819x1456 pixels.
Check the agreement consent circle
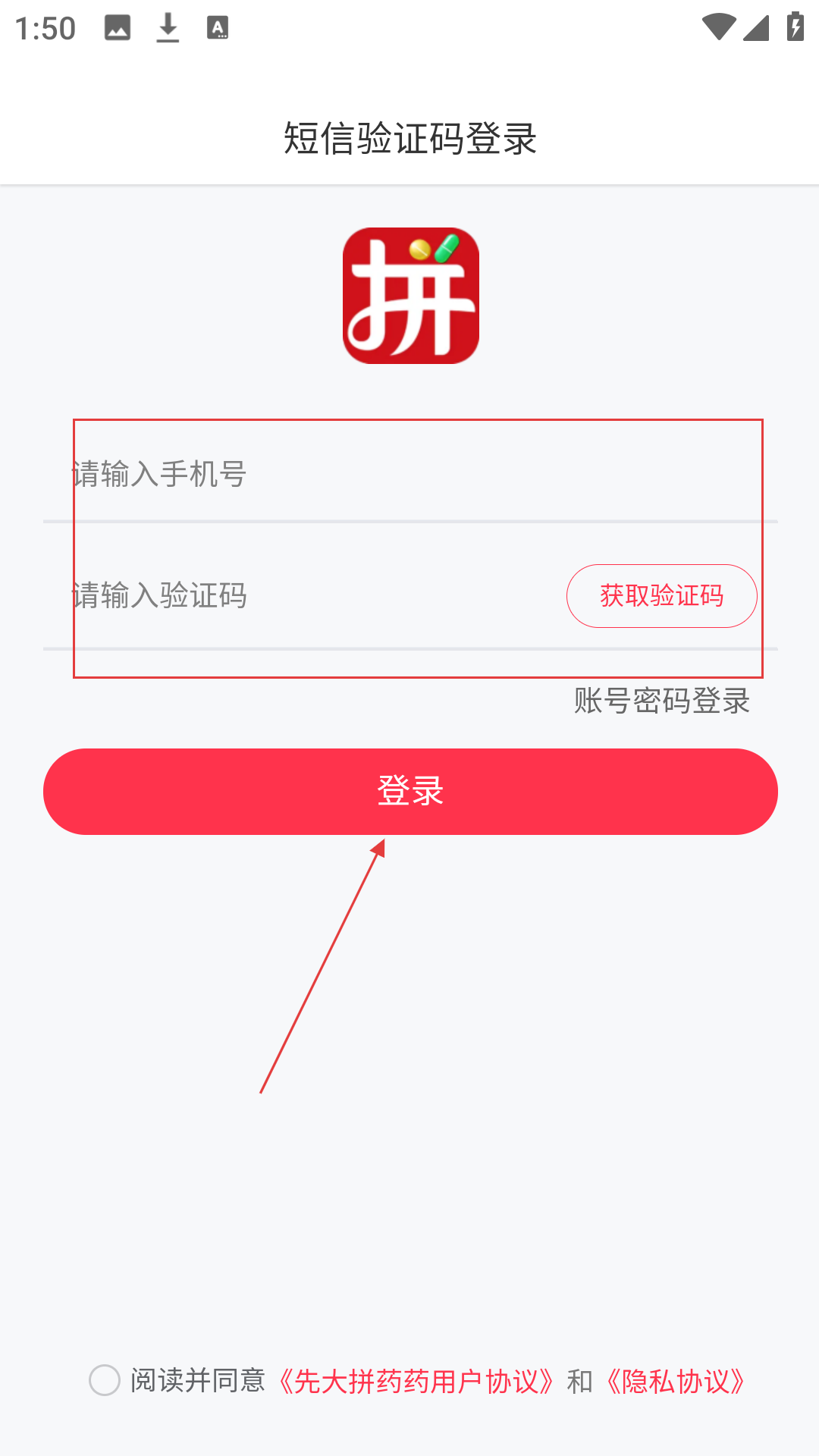click(x=105, y=1380)
